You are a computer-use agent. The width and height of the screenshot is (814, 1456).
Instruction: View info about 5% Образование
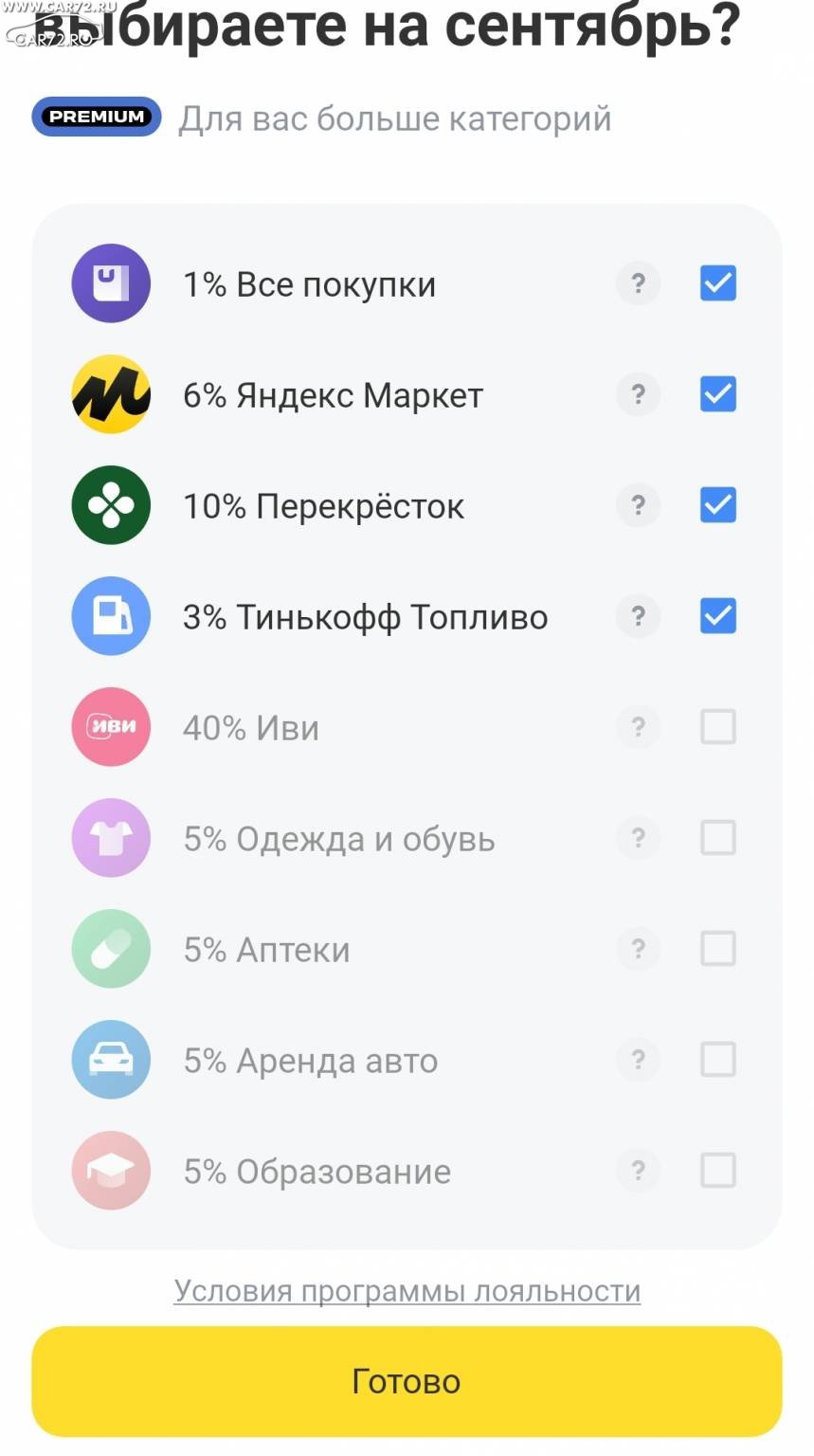click(638, 1170)
